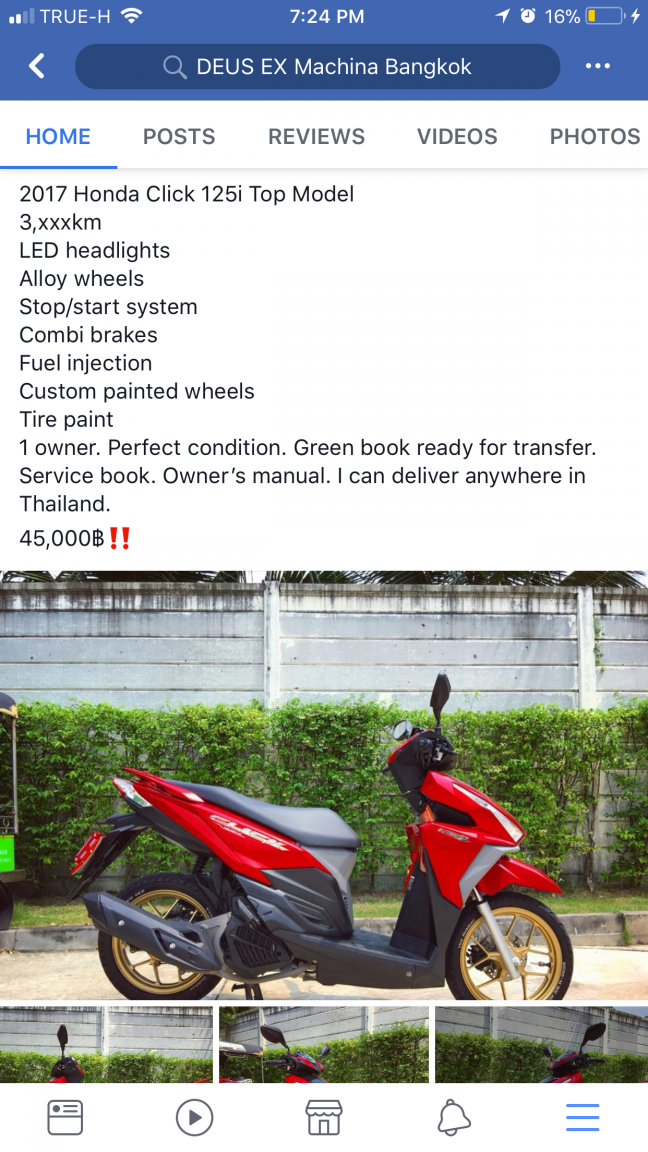The image size is (648, 1152).
Task: Switch to the Photos tab
Action: [594, 137]
